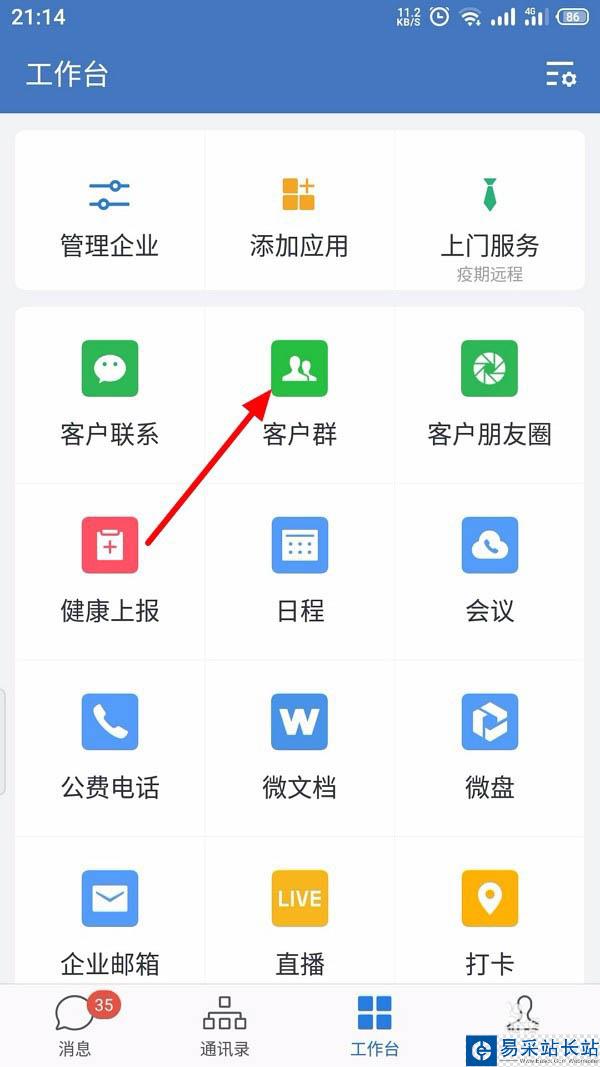The image size is (600, 1067).
Task: Open the workbench settings icon
Action: (x=560, y=75)
